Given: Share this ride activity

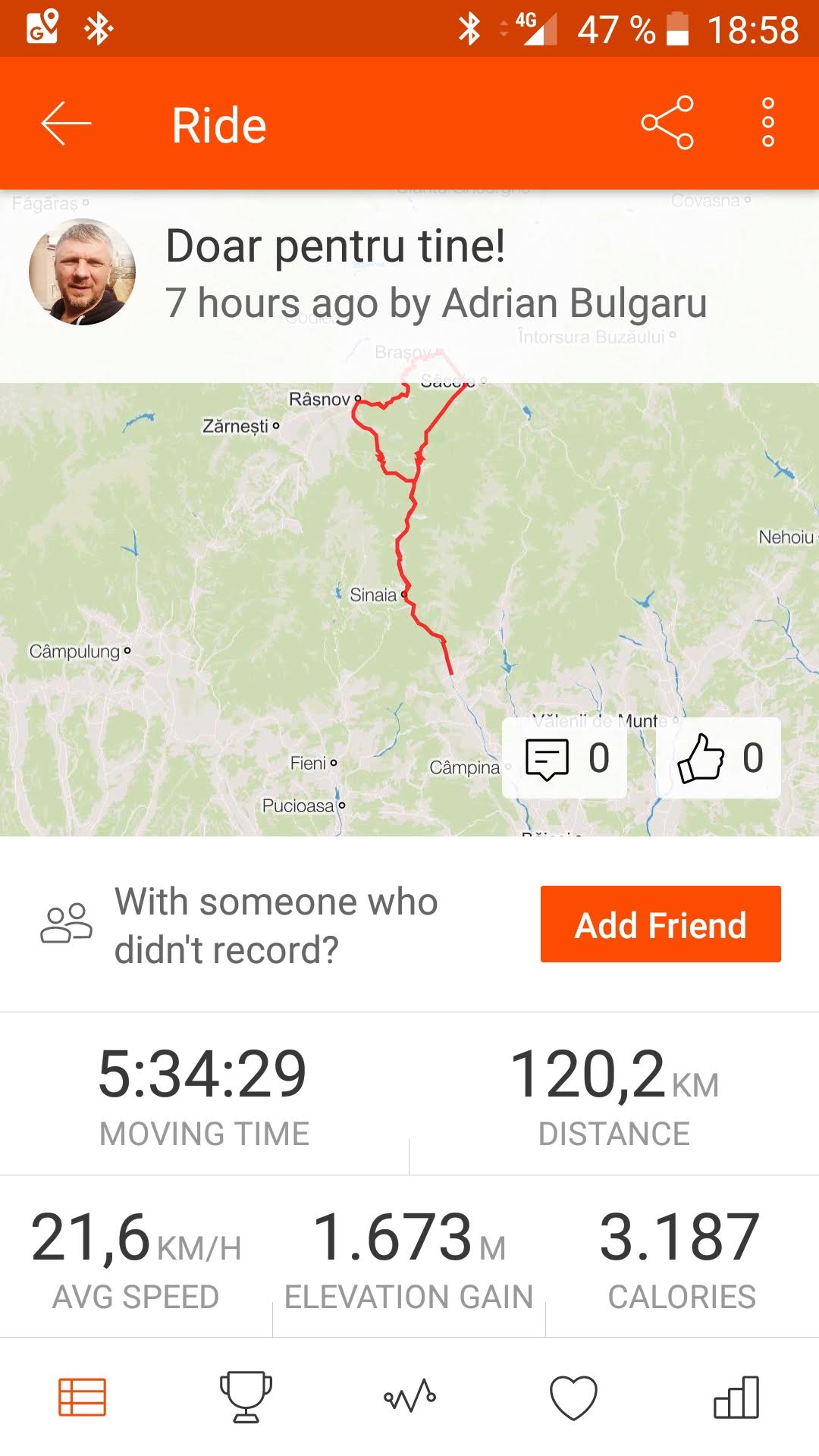Looking at the screenshot, I should pyautogui.click(x=667, y=123).
